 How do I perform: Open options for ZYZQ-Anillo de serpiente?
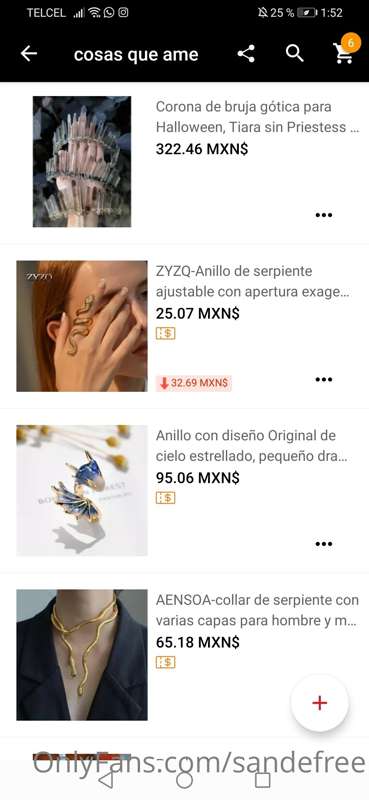[x=324, y=379]
